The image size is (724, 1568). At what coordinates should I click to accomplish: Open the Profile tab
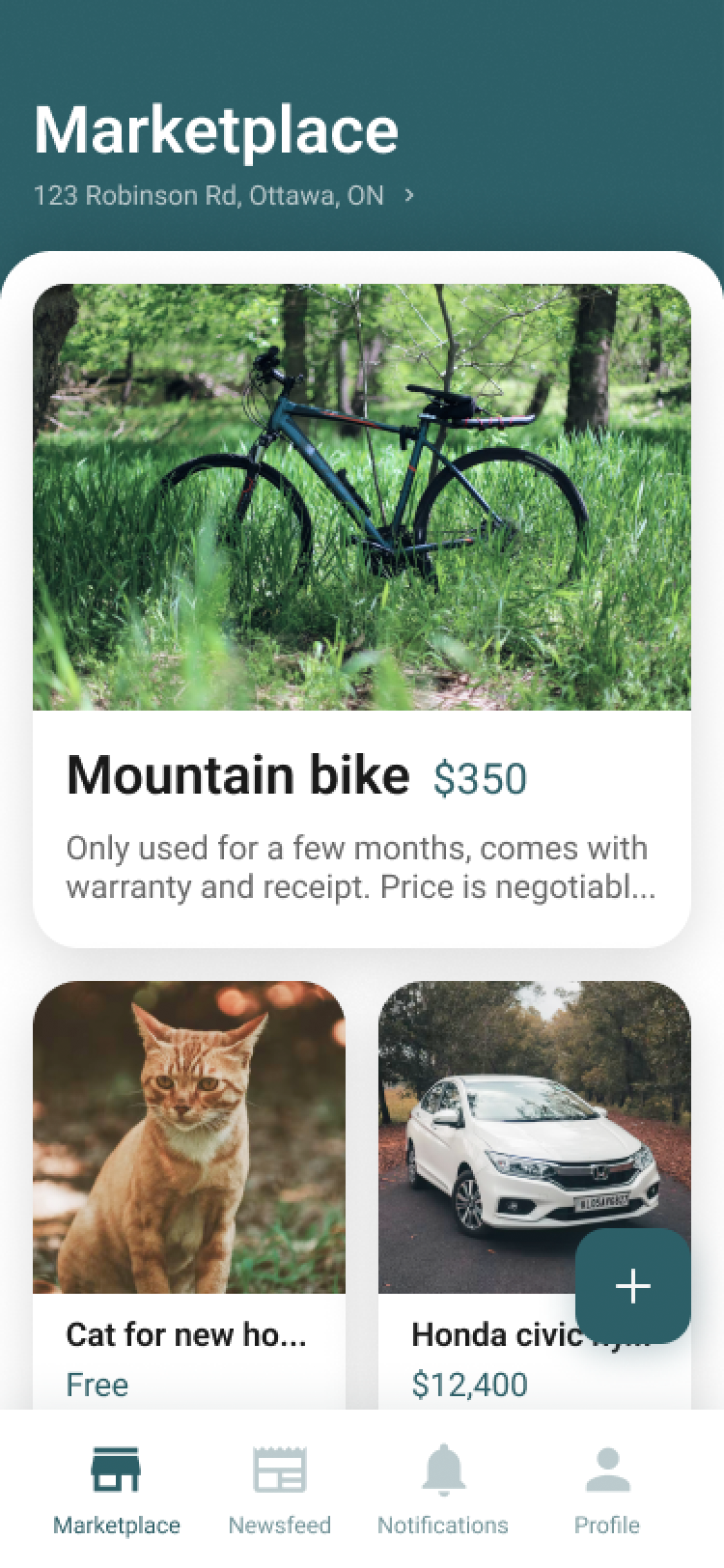click(607, 1490)
